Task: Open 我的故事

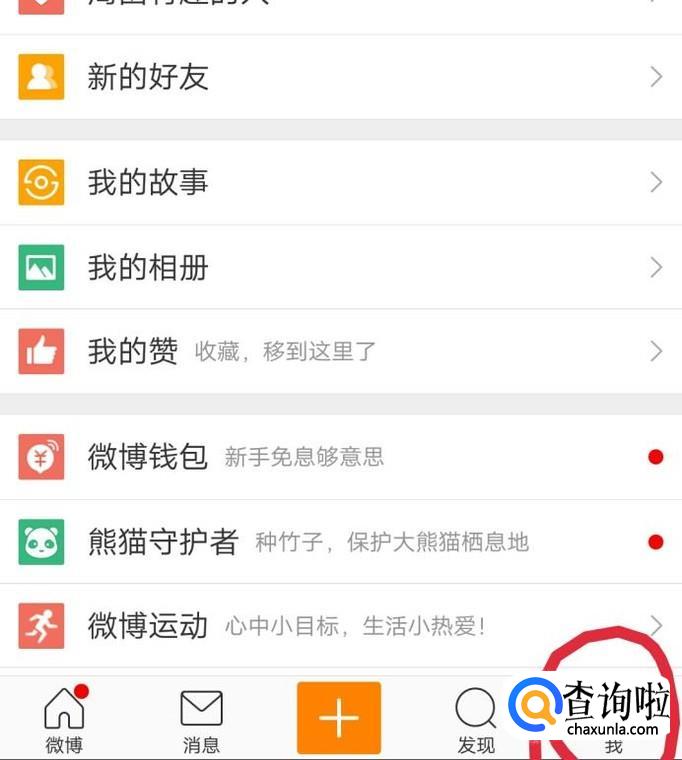Action: point(340,182)
